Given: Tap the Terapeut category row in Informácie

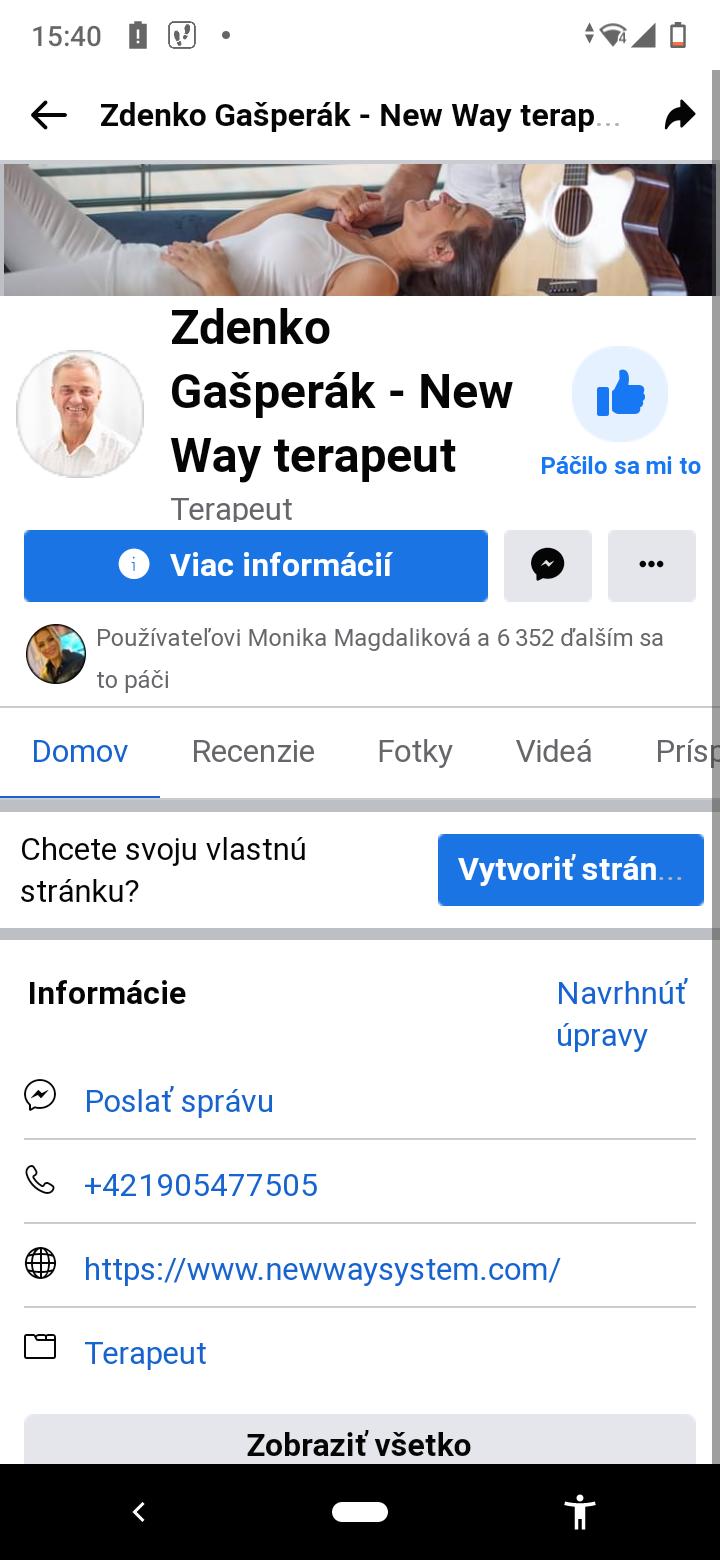Looking at the screenshot, I should pyautogui.click(x=146, y=1353).
